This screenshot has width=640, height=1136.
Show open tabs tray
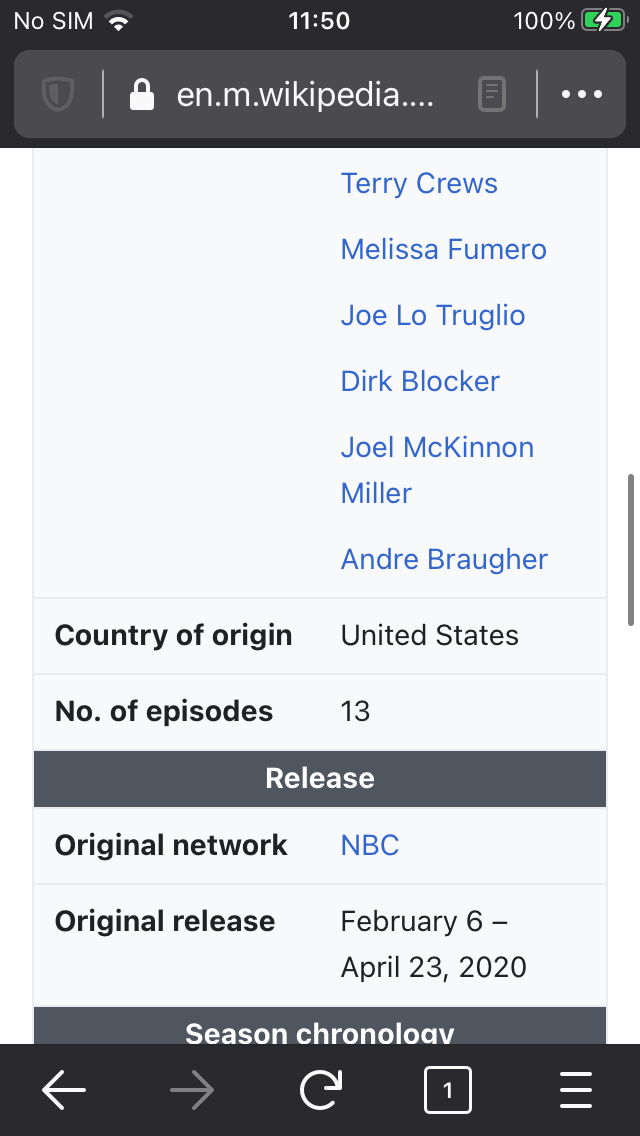pos(447,1091)
